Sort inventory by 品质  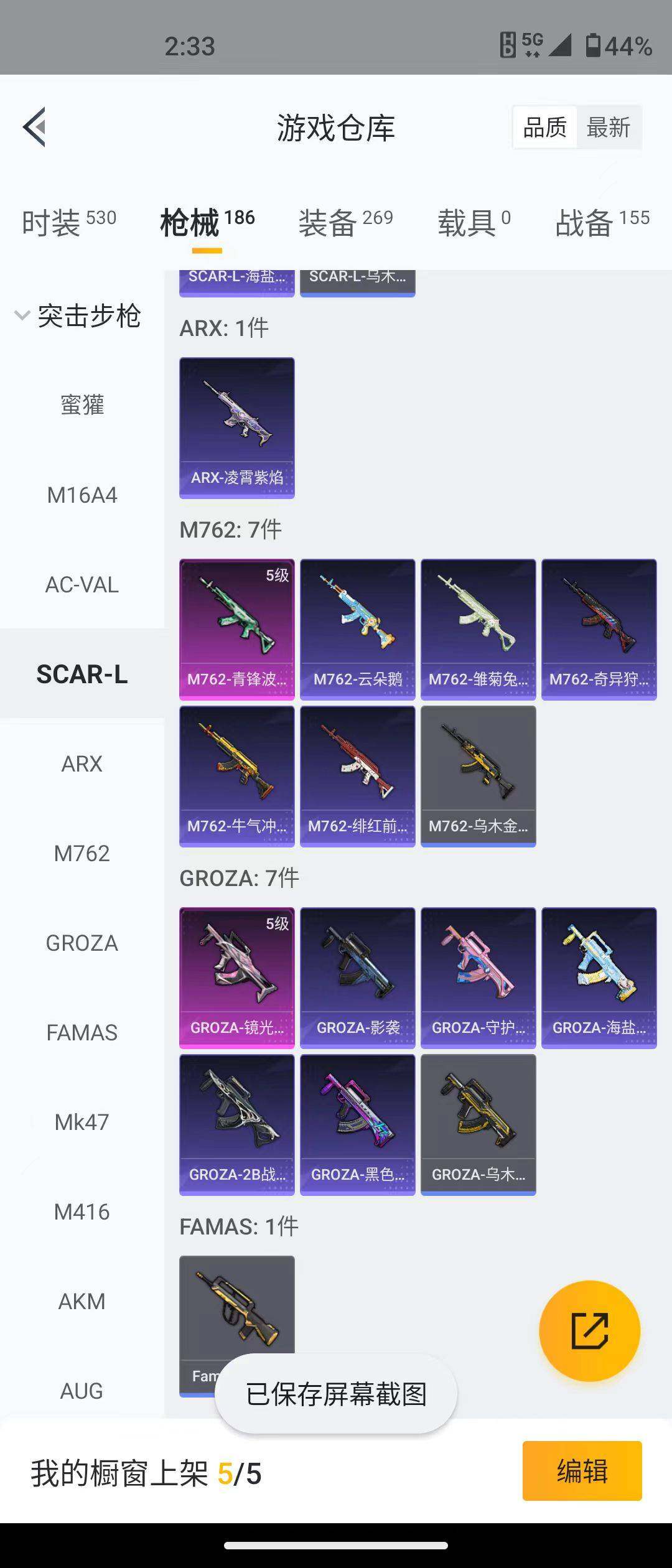(x=545, y=128)
